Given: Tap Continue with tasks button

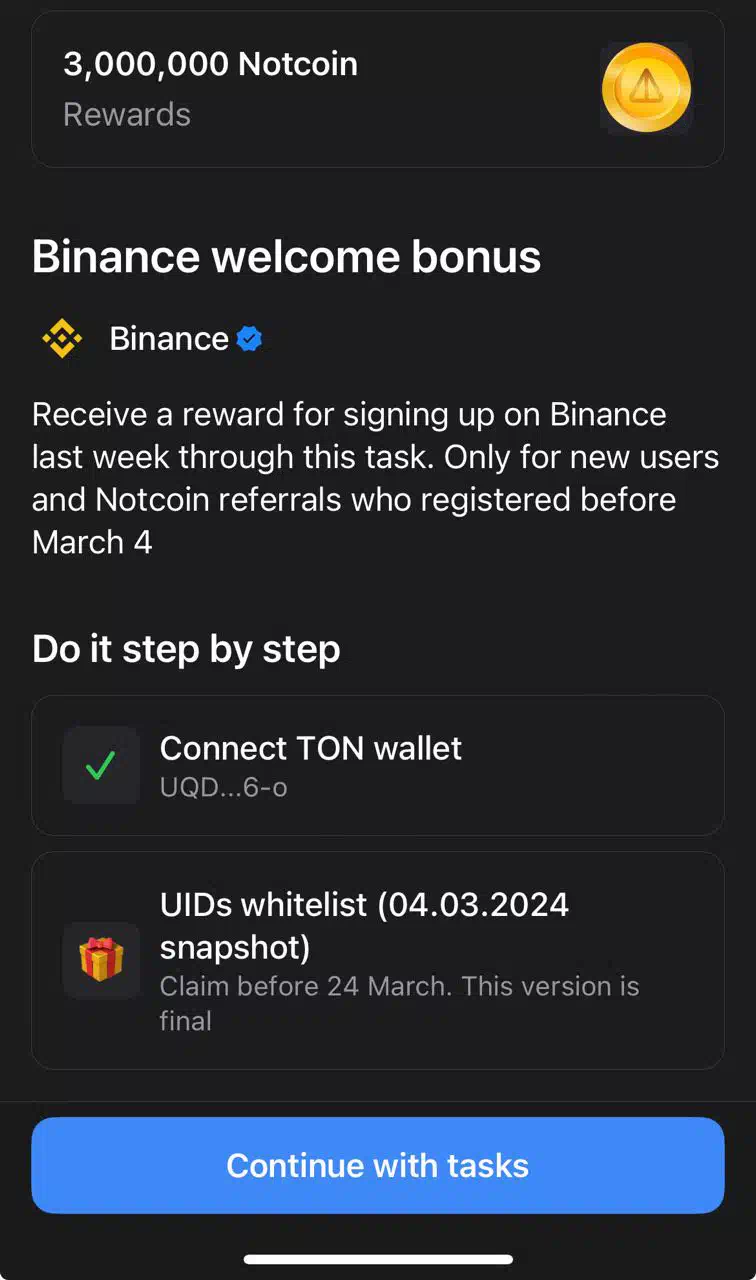Looking at the screenshot, I should (x=378, y=1165).
